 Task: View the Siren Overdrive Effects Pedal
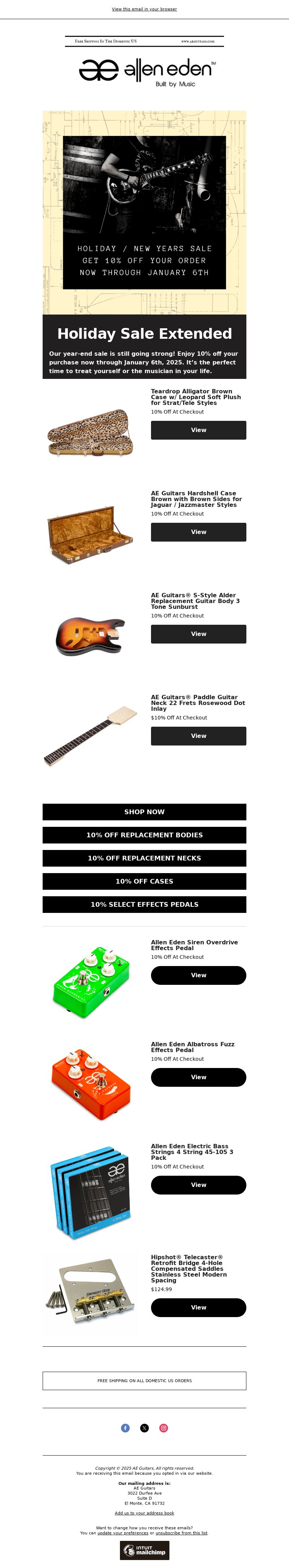tap(198, 975)
